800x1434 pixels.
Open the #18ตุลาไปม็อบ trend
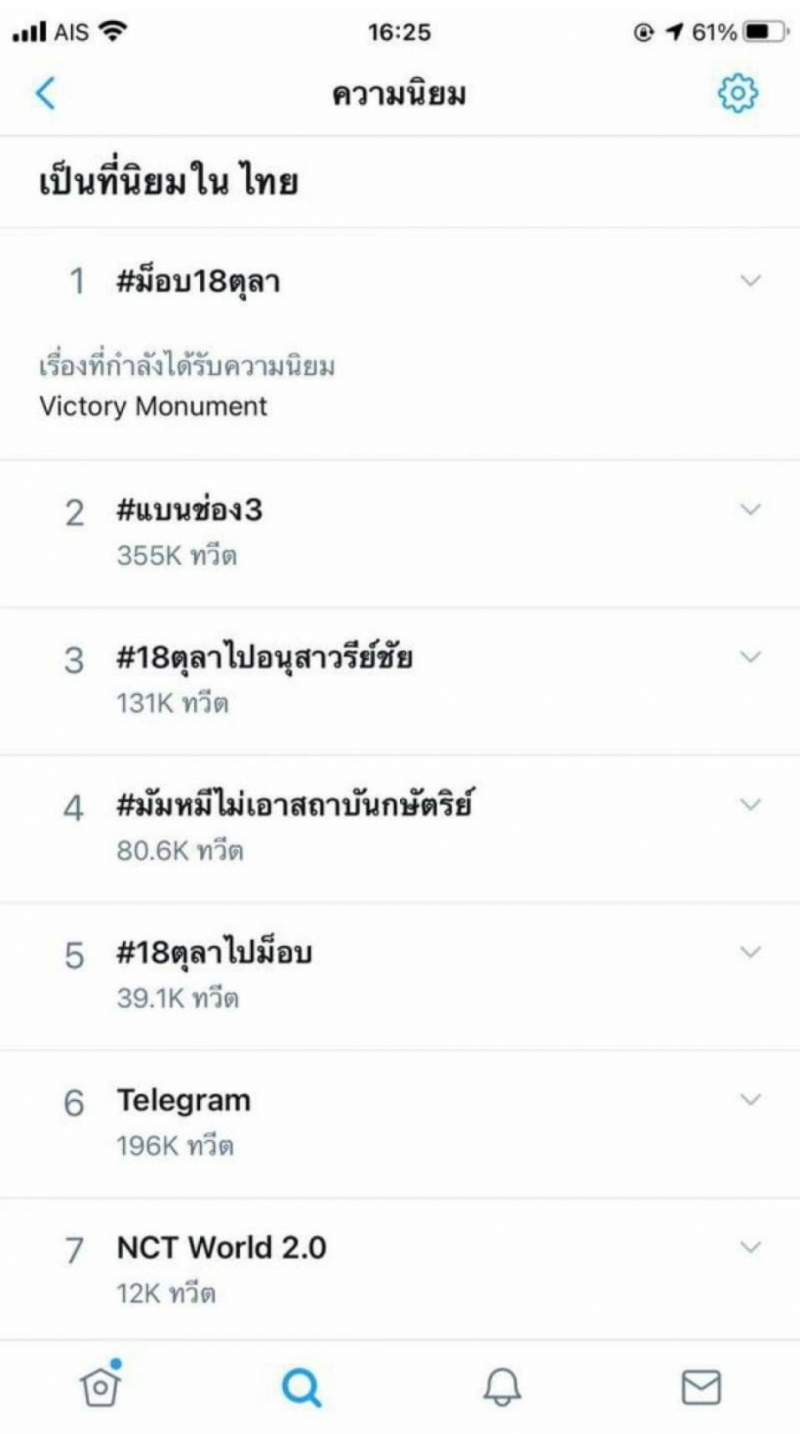214,954
